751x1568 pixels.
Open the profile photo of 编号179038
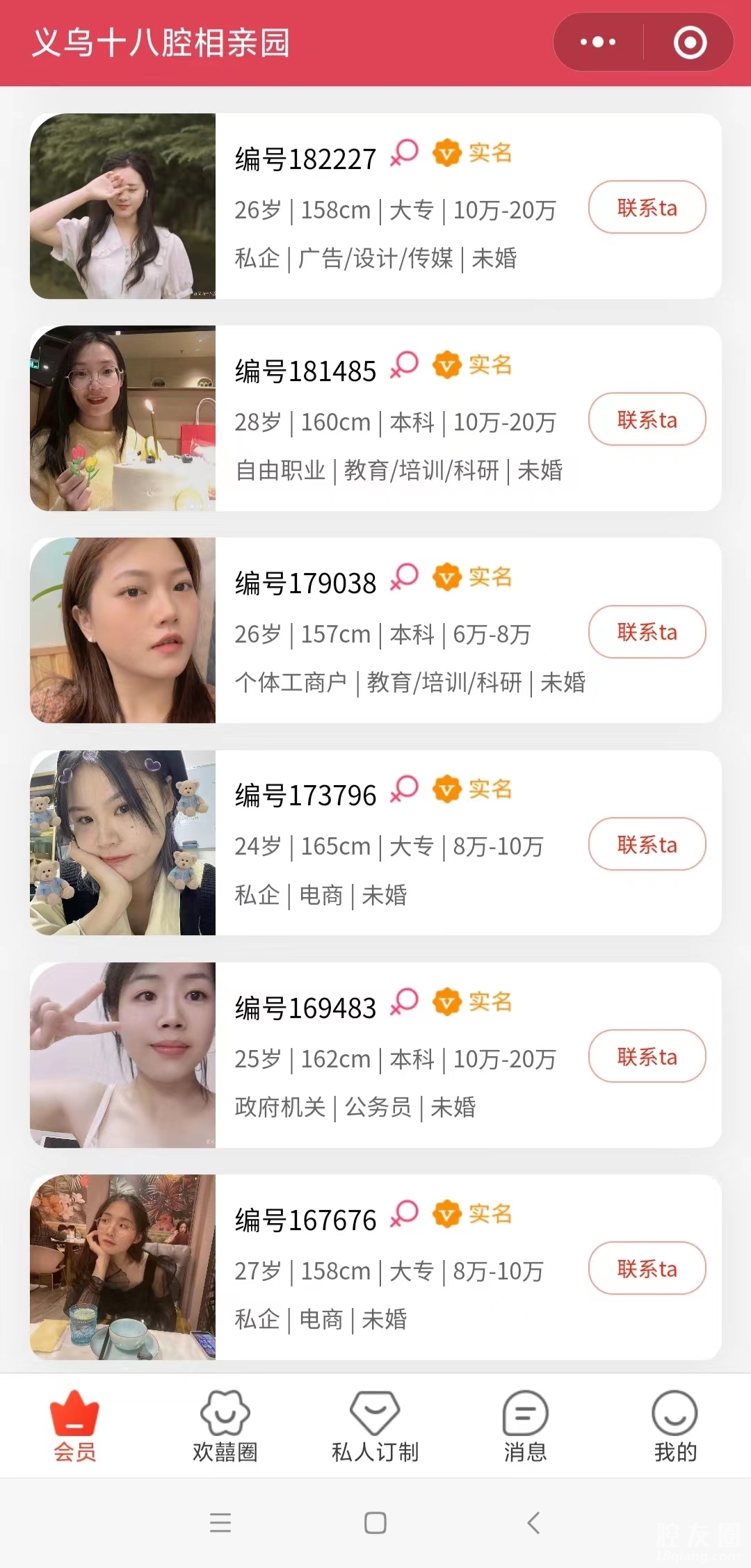123,631
